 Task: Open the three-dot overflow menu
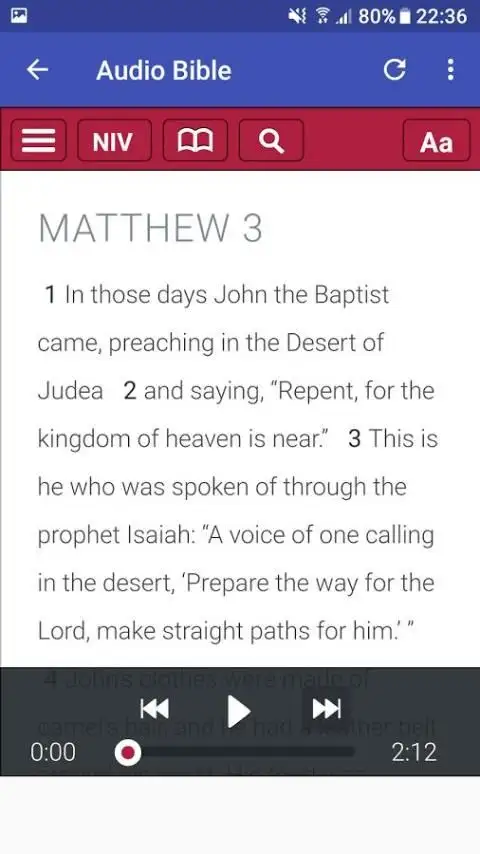[x=450, y=70]
